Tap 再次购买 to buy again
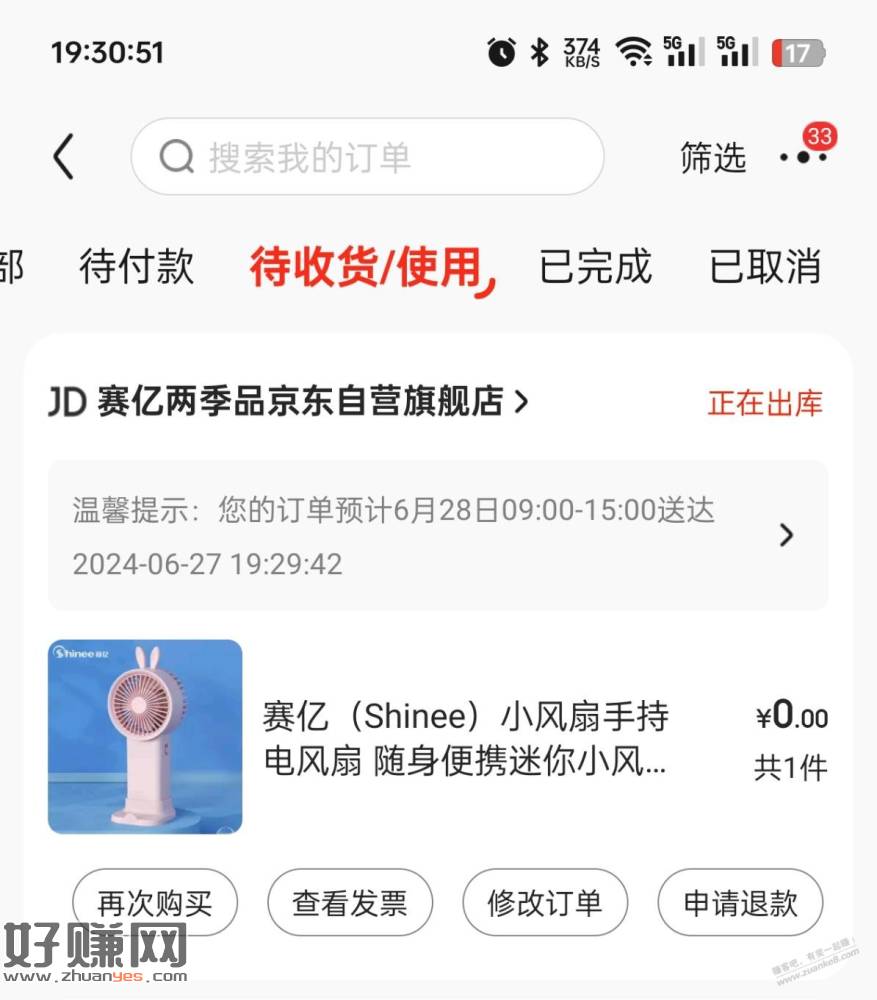This screenshot has height=1000, width=877. [155, 903]
